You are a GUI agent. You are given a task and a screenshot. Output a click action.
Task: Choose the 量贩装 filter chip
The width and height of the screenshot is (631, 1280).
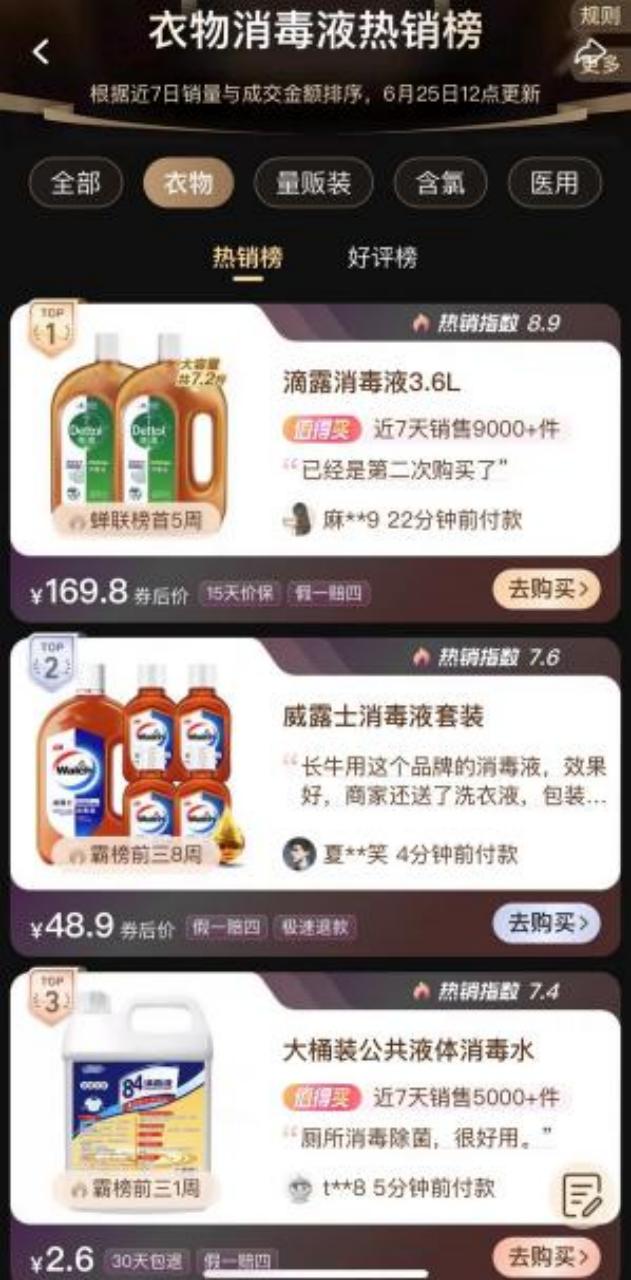(x=313, y=184)
